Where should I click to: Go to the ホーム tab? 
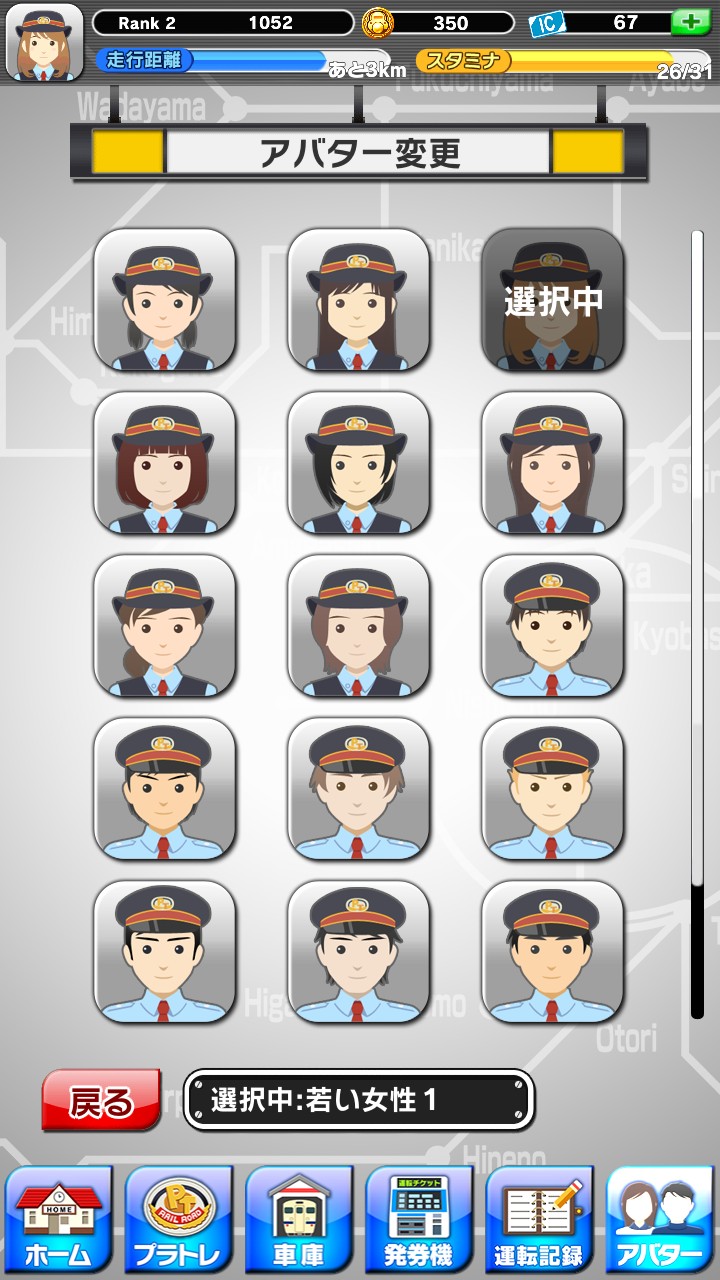pyautogui.click(x=58, y=1218)
